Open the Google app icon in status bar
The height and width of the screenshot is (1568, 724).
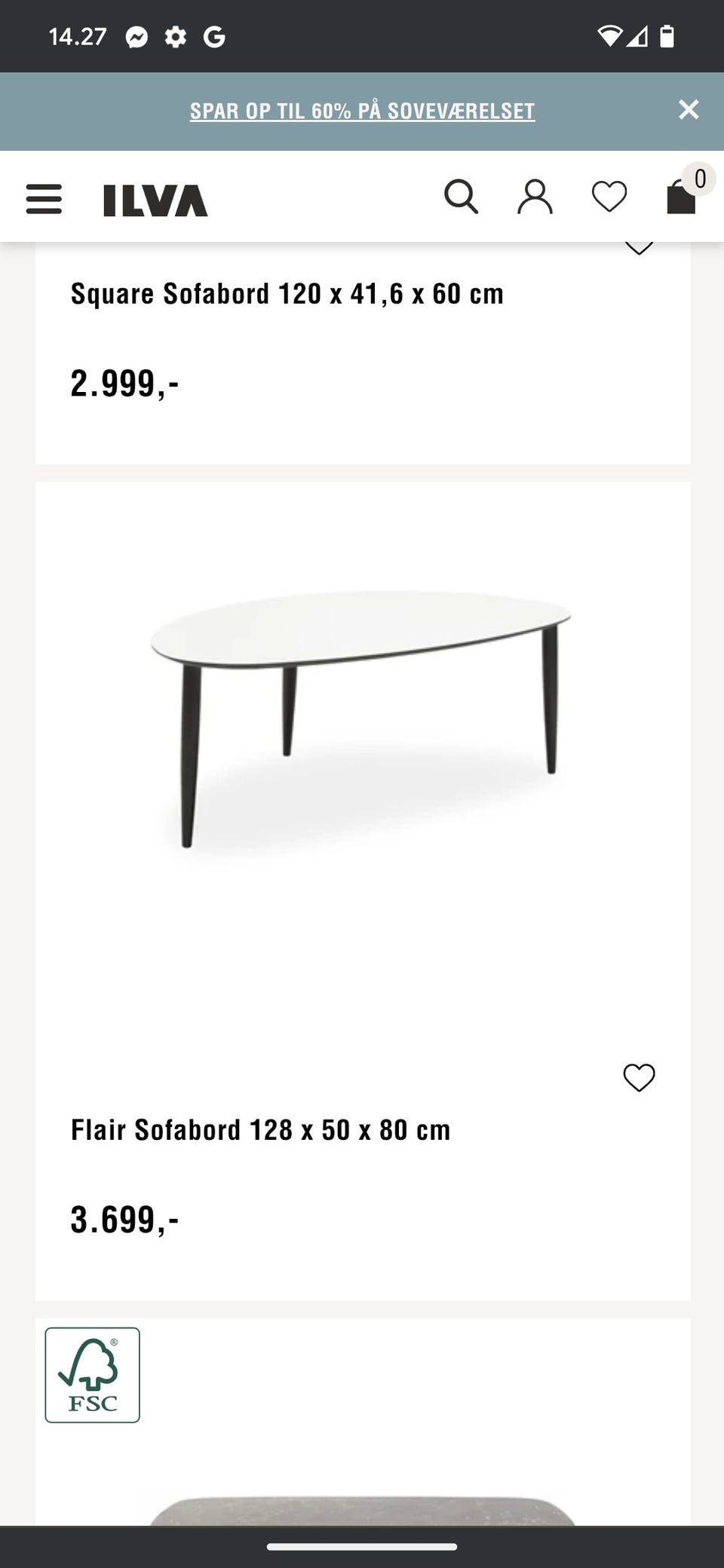tap(213, 35)
